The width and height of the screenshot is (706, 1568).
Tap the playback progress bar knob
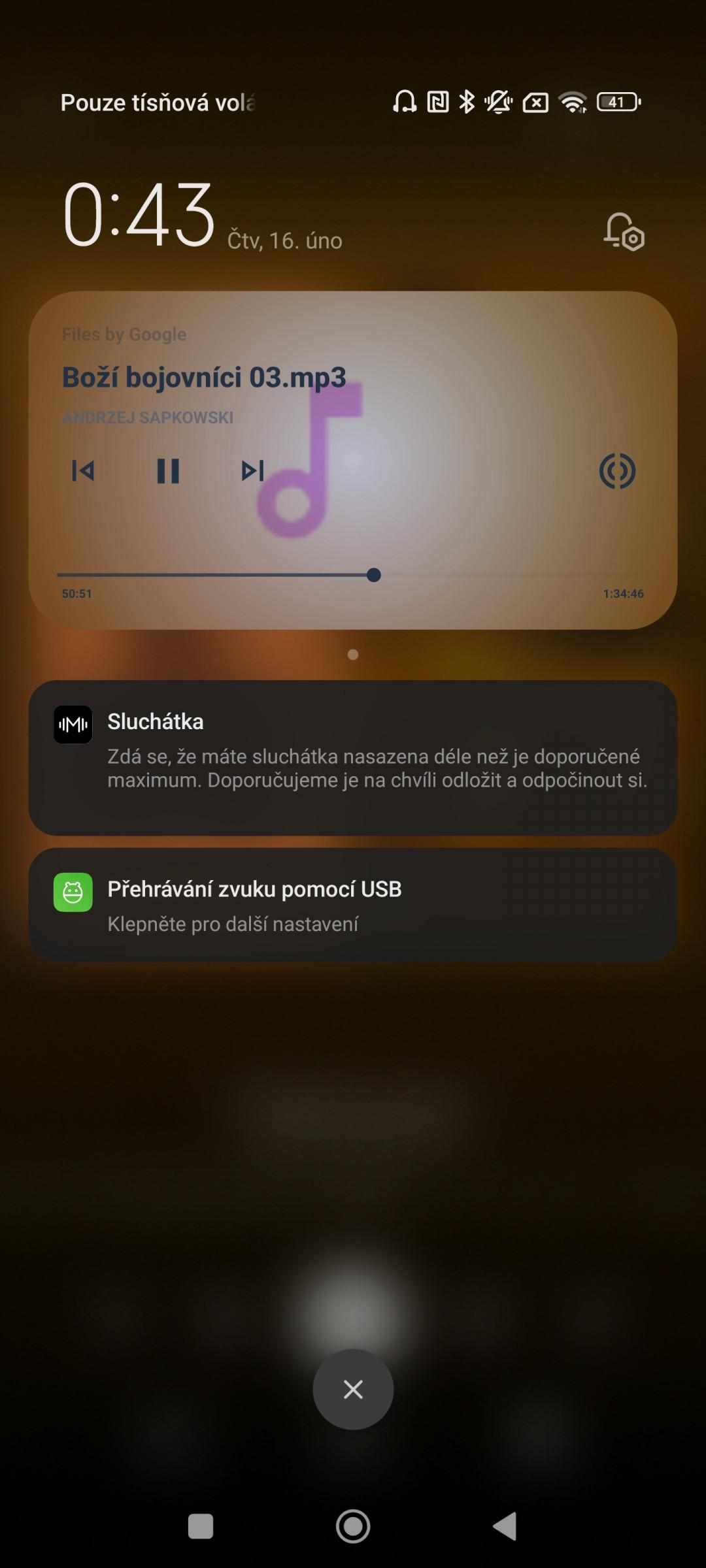tap(374, 575)
